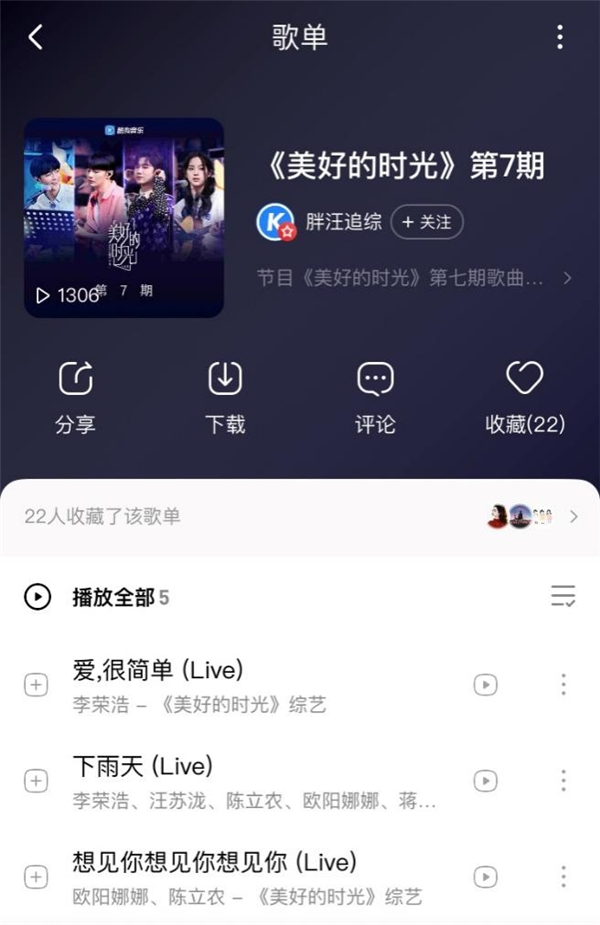Screen dimensions: 600x925
Task: Add playlist to favorites via 收藏
Action: [x=525, y=396]
